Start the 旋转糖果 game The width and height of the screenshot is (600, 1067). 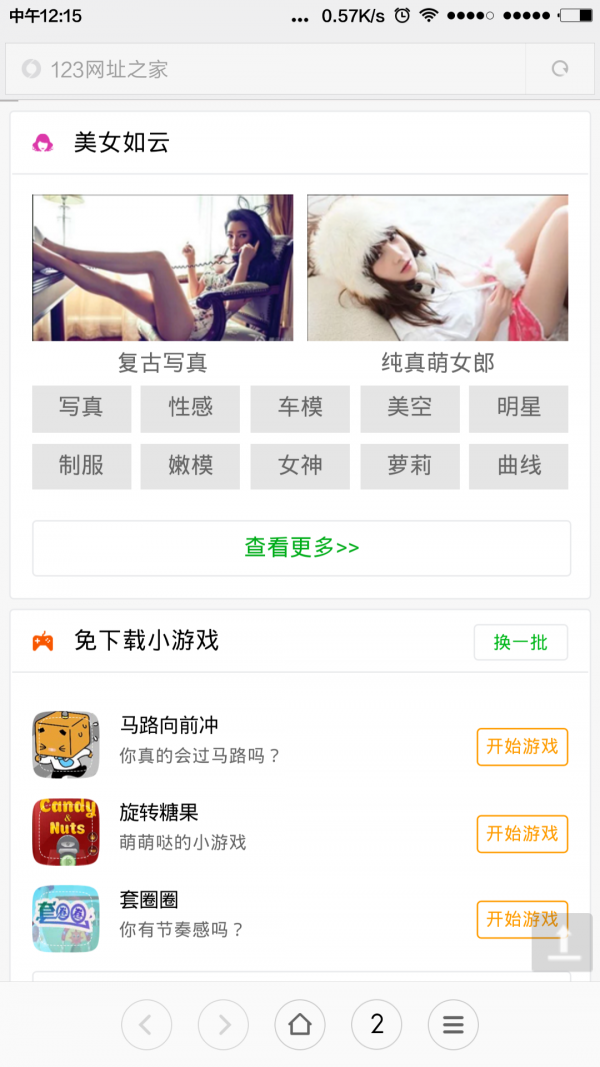[522, 834]
